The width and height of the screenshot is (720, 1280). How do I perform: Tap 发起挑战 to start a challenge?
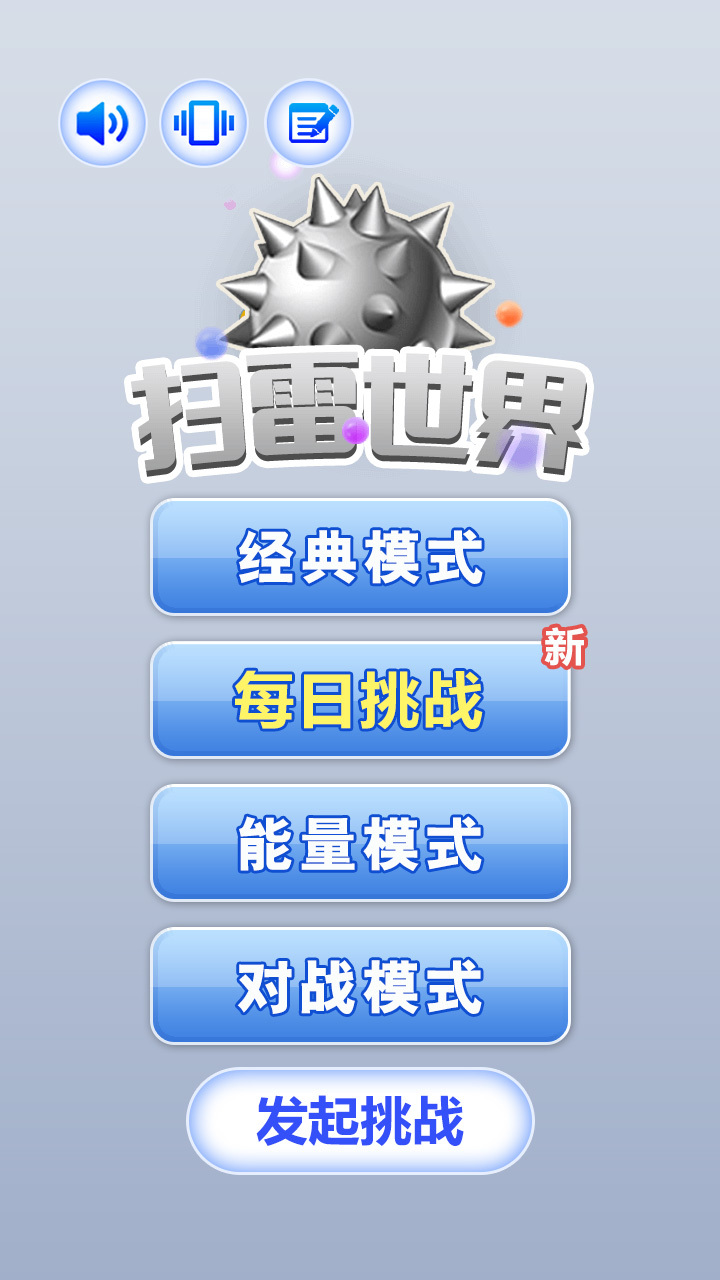(x=360, y=1121)
